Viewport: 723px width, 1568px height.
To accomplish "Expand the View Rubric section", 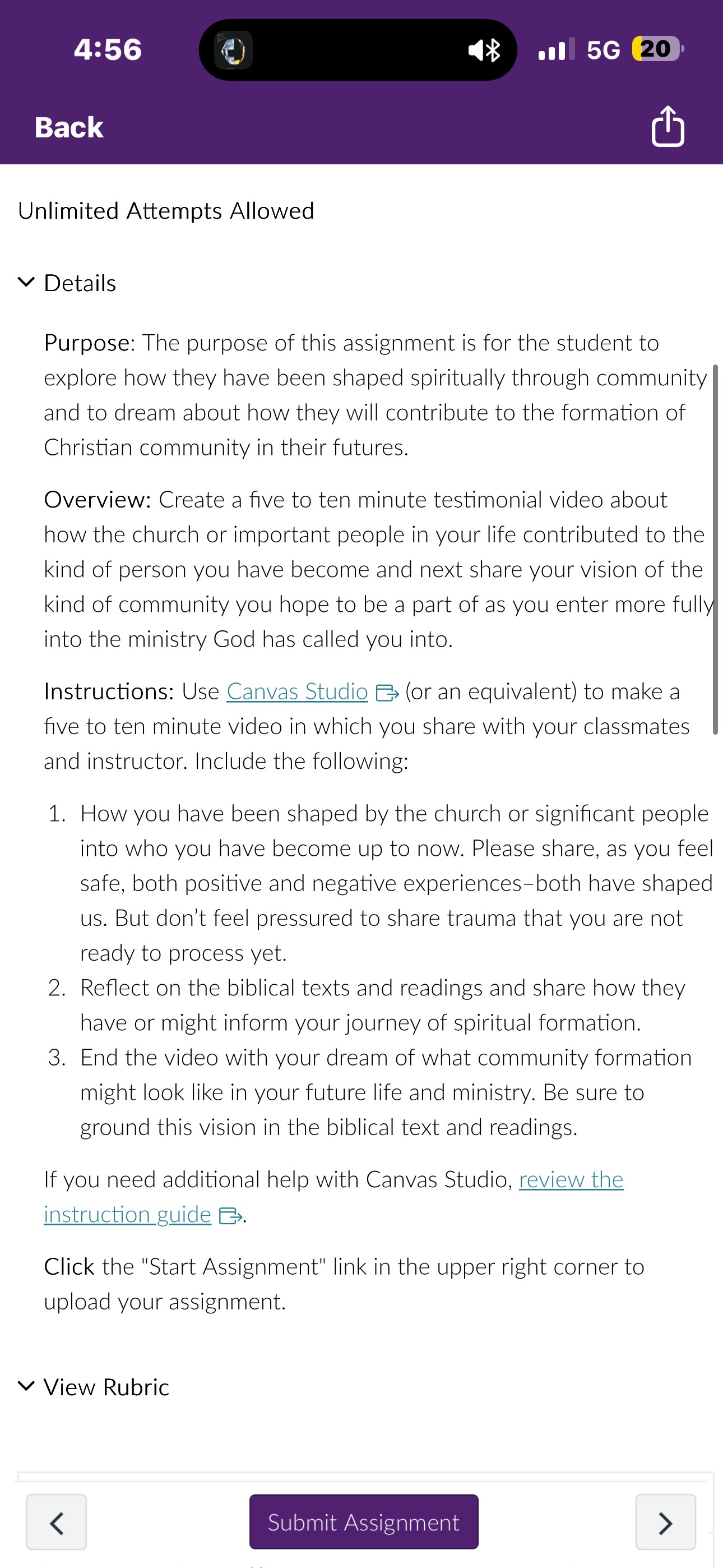I will click(x=94, y=1387).
